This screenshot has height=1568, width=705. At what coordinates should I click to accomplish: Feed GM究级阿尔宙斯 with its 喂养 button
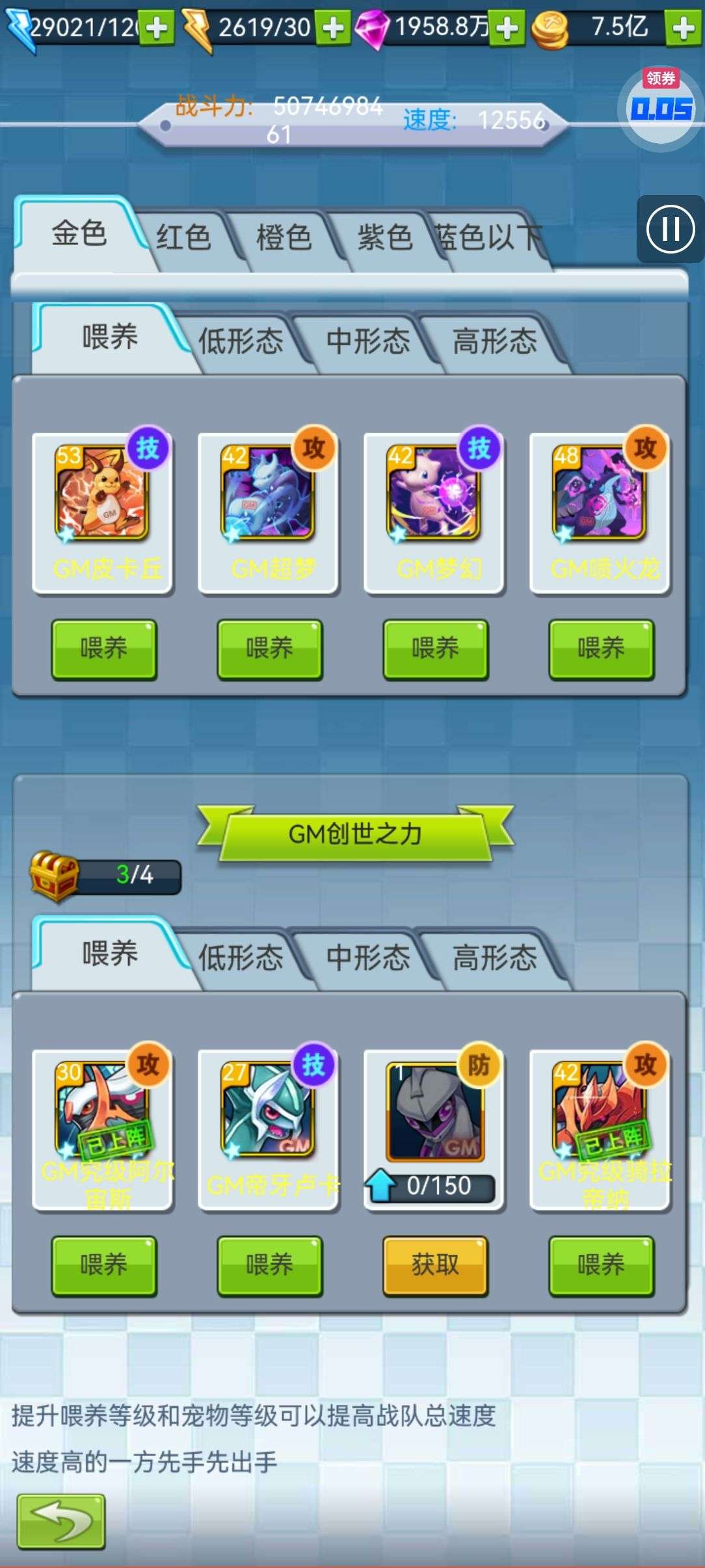(104, 1266)
